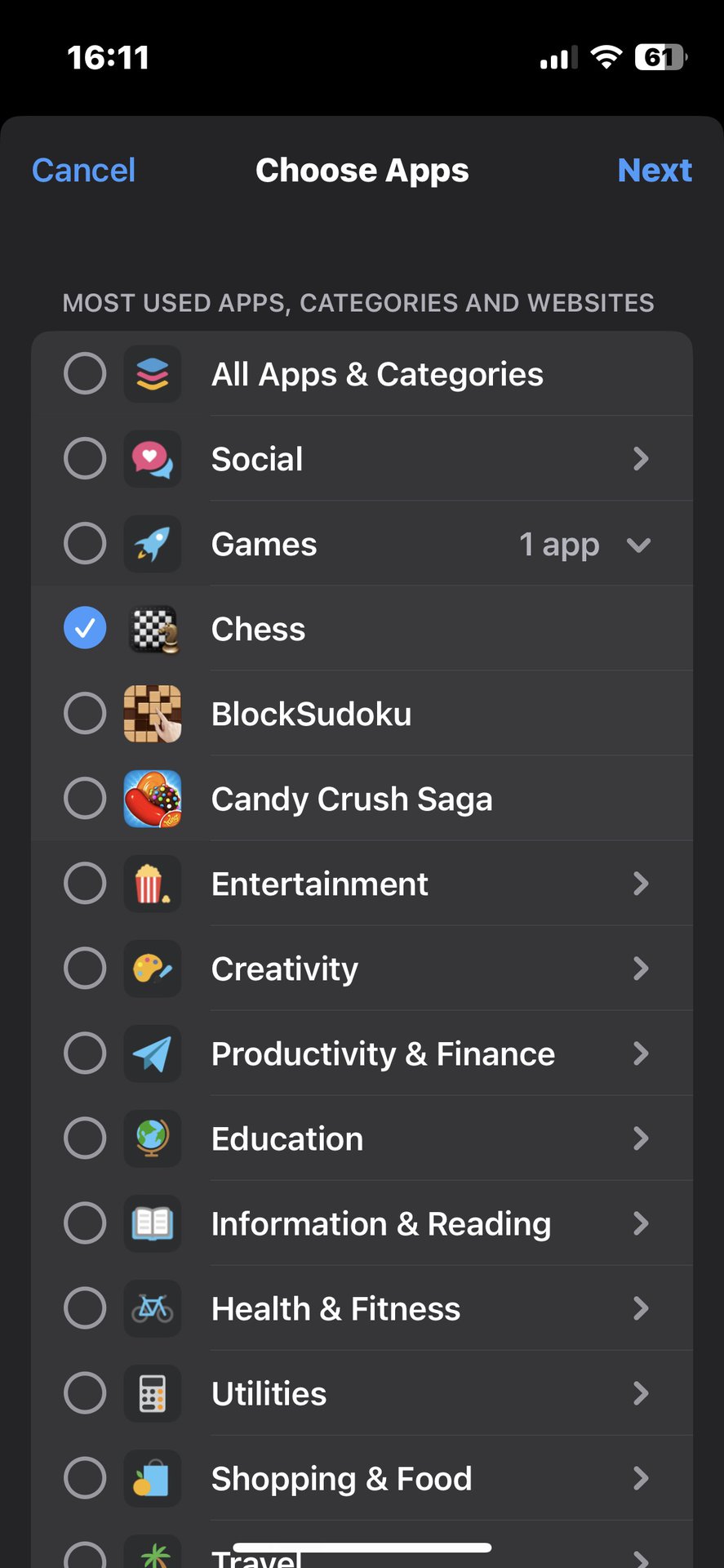The width and height of the screenshot is (724, 1568).
Task: Tick the Education category circle
Action: click(85, 1138)
